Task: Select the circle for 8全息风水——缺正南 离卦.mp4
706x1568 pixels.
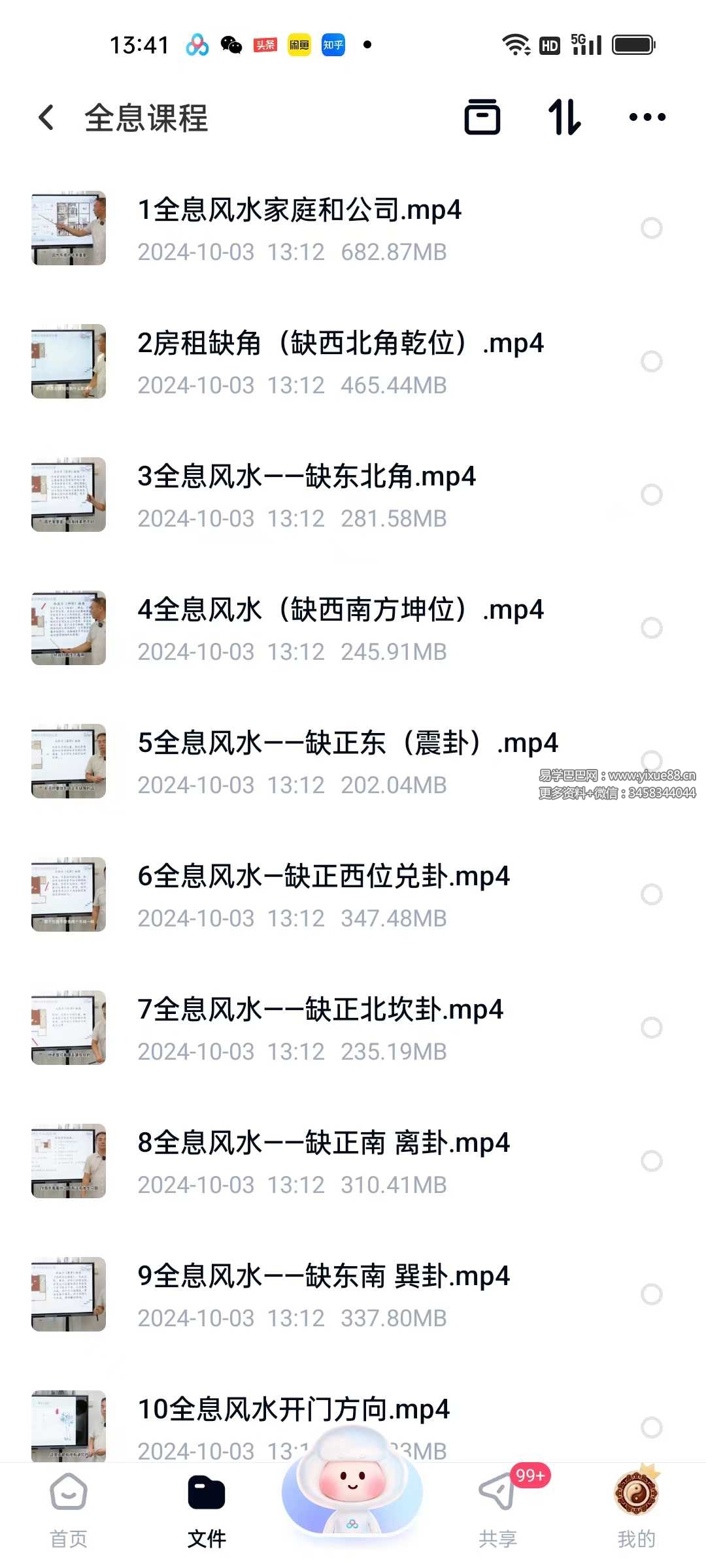Action: [x=651, y=1161]
